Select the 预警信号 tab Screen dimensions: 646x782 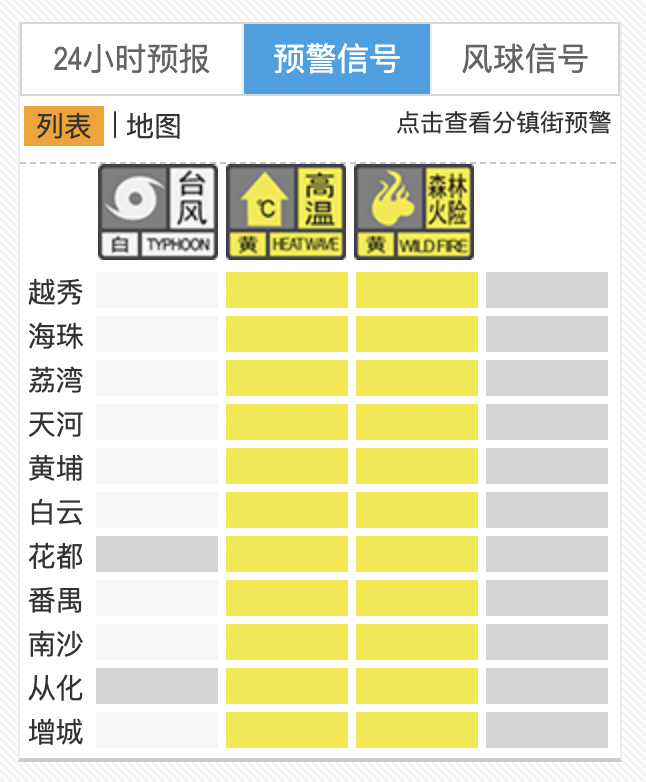click(x=337, y=59)
